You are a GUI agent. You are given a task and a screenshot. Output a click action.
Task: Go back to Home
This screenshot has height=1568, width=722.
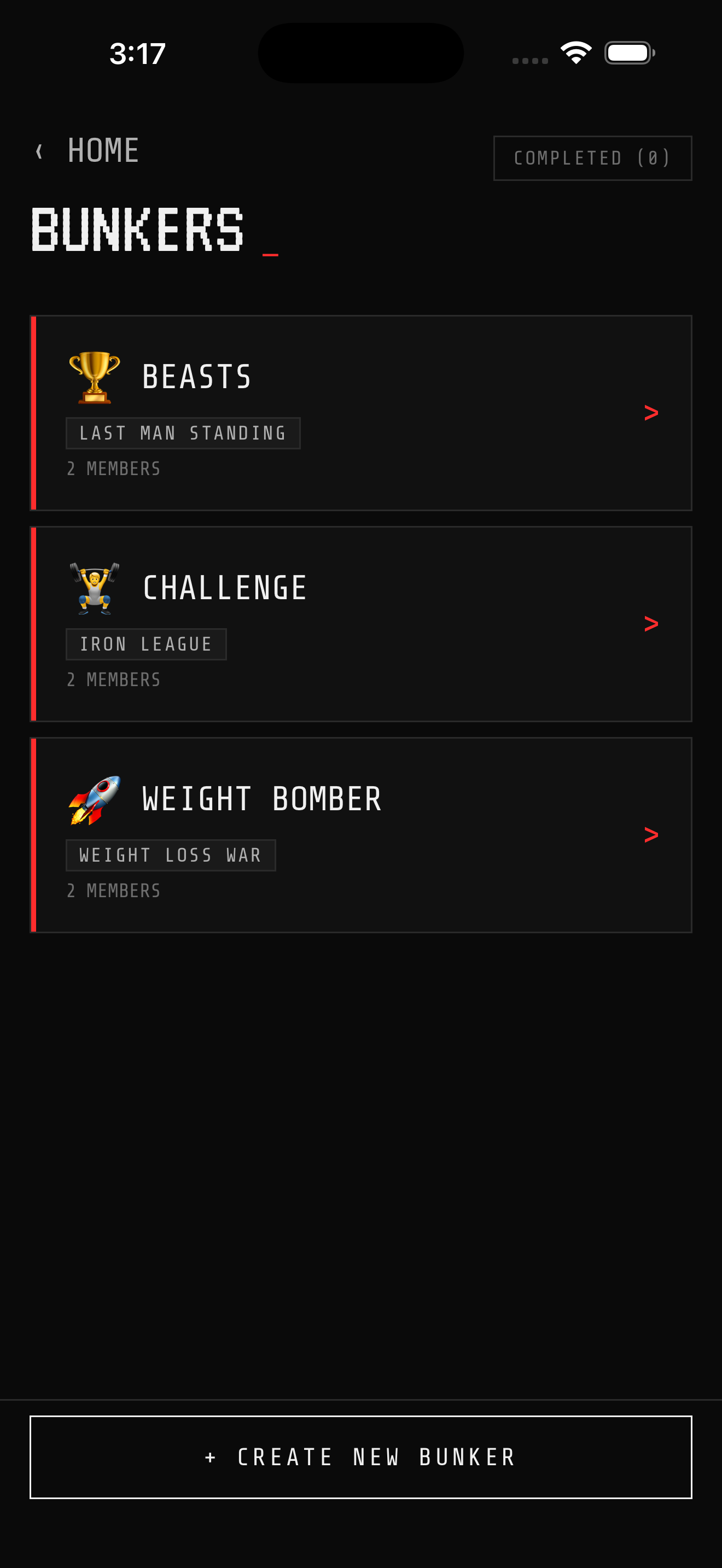pos(88,150)
